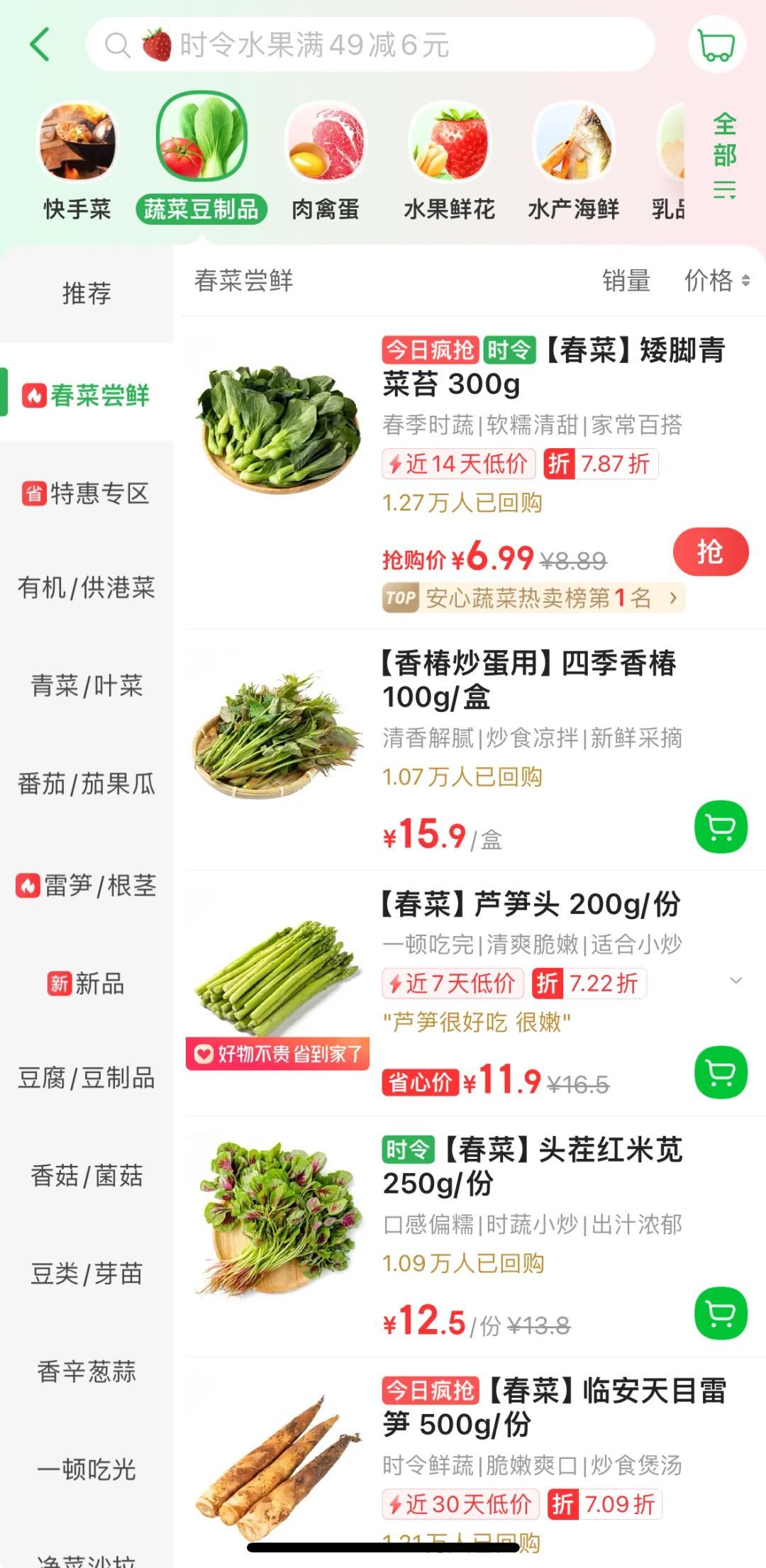This screenshot has width=766, height=1568.
Task: Open the 青菜/叶菜 subcategory
Action: (x=87, y=686)
